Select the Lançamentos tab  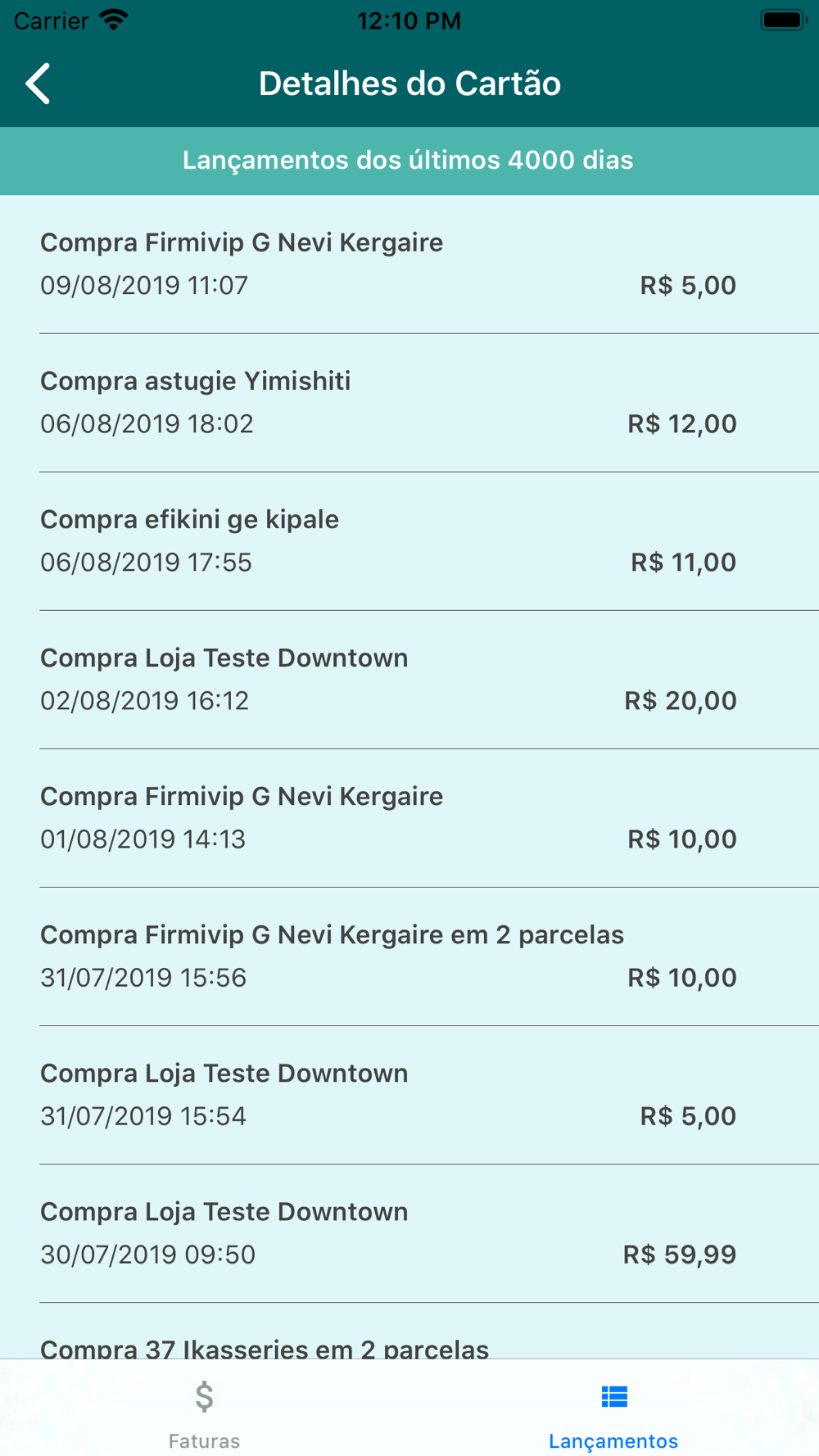coord(613,1410)
